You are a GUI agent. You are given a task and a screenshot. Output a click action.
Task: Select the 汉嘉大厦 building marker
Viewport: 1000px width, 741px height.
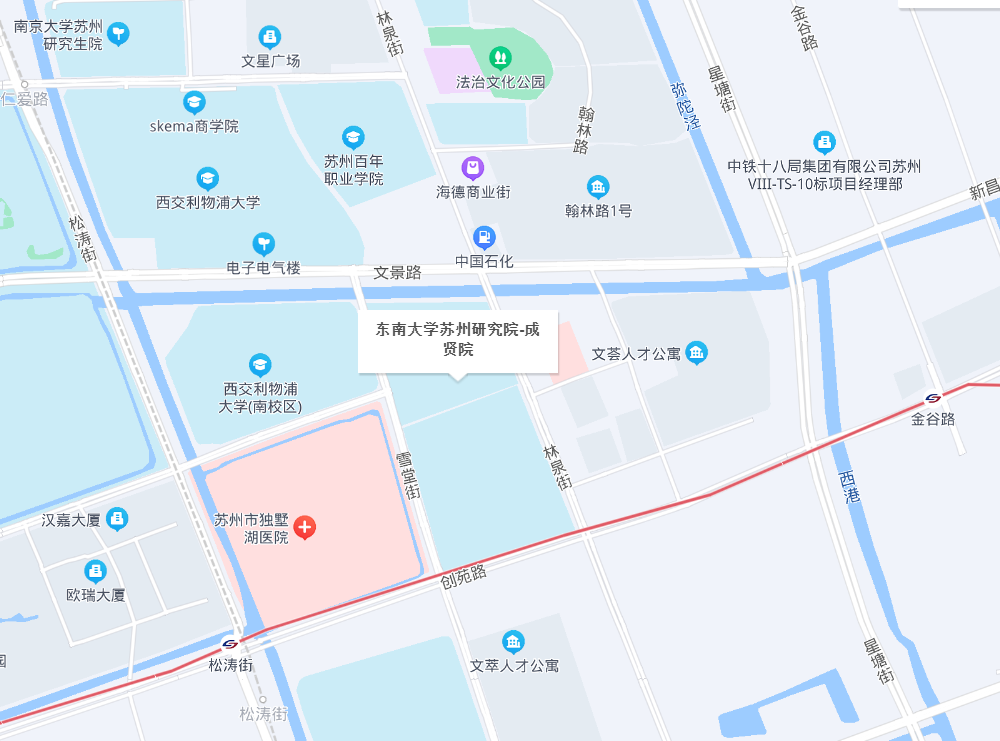[x=118, y=518]
